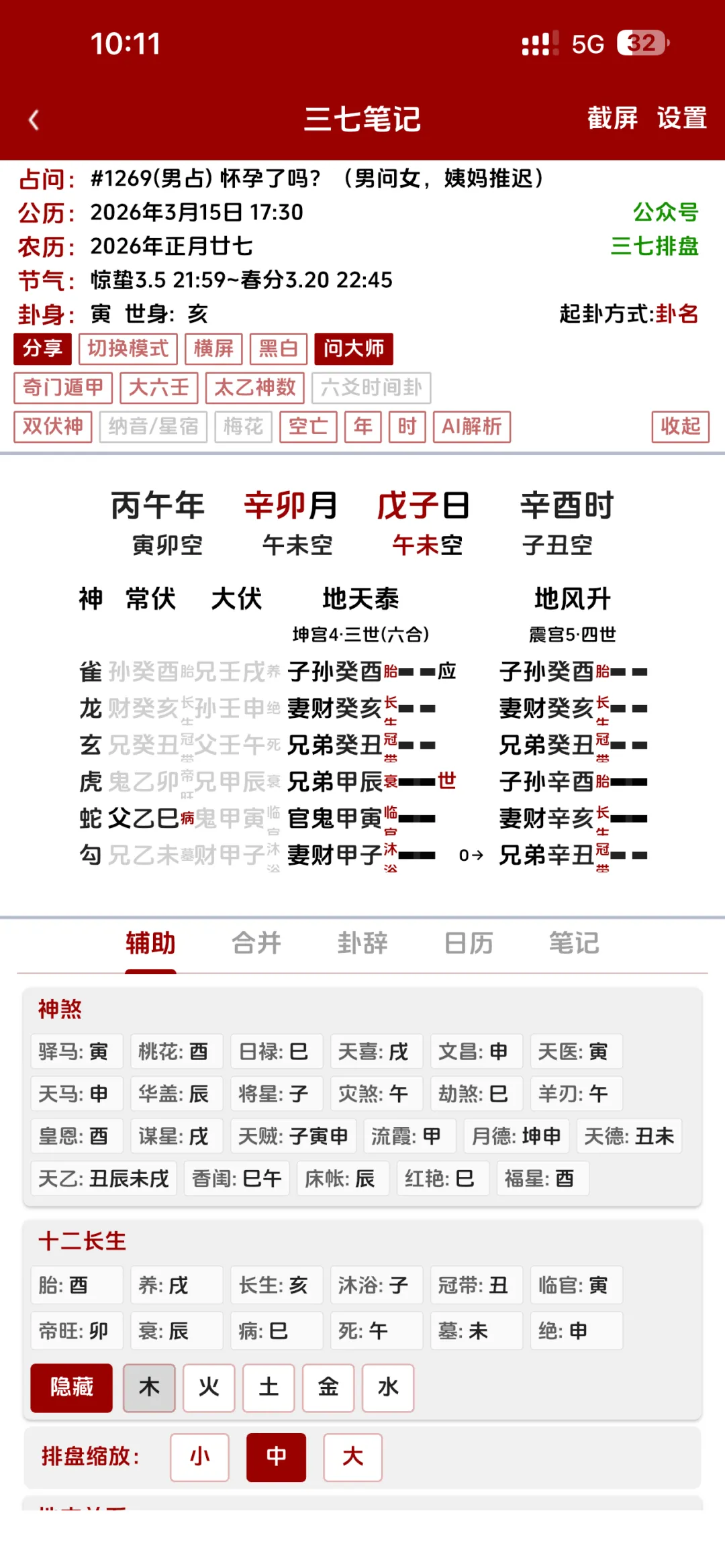Image resolution: width=725 pixels, height=1568 pixels.
Task: Ask the master via 问大师
Action: (x=354, y=349)
